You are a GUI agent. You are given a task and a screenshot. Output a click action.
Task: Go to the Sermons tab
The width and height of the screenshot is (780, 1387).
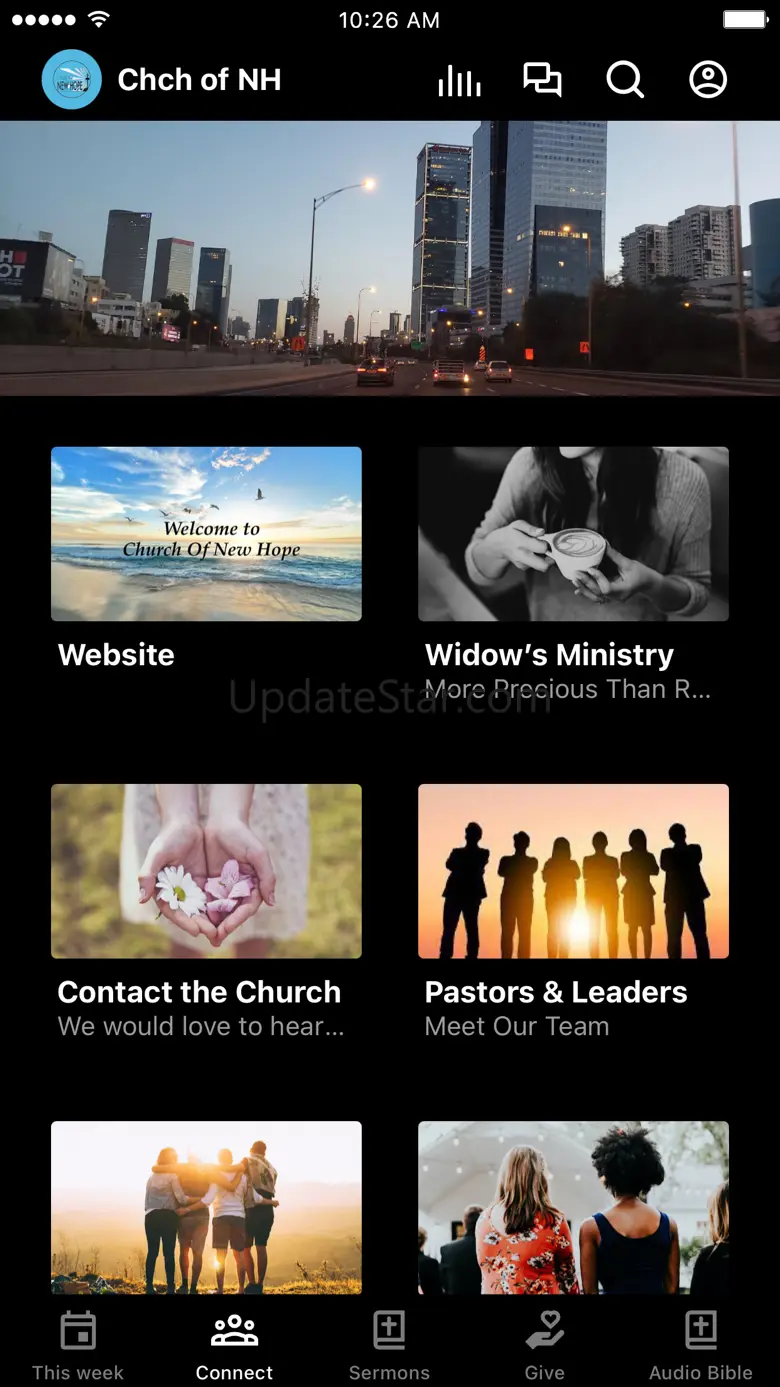tap(389, 1345)
